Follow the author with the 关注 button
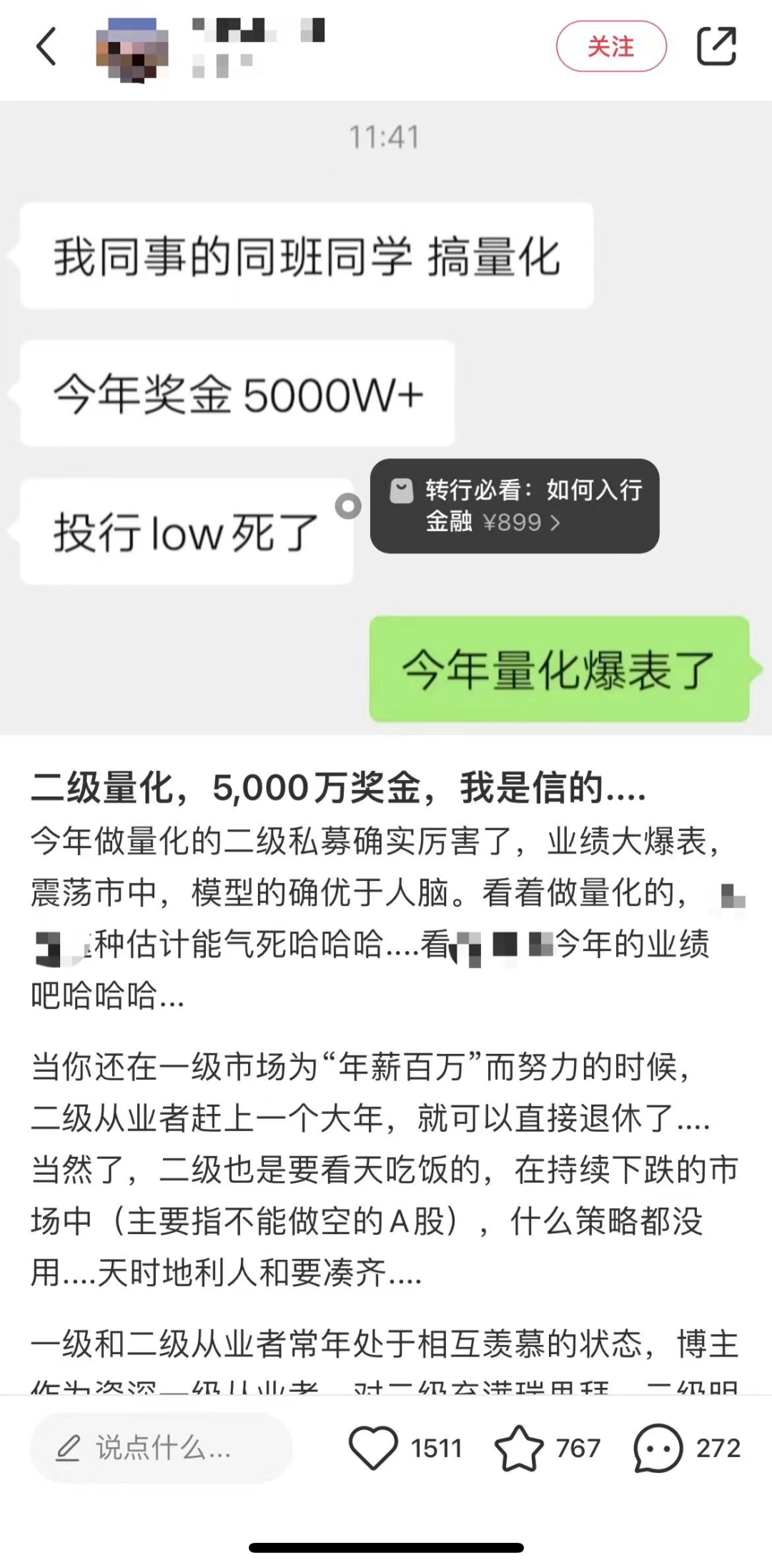Image resolution: width=772 pixels, height=1568 pixels. pos(611,47)
